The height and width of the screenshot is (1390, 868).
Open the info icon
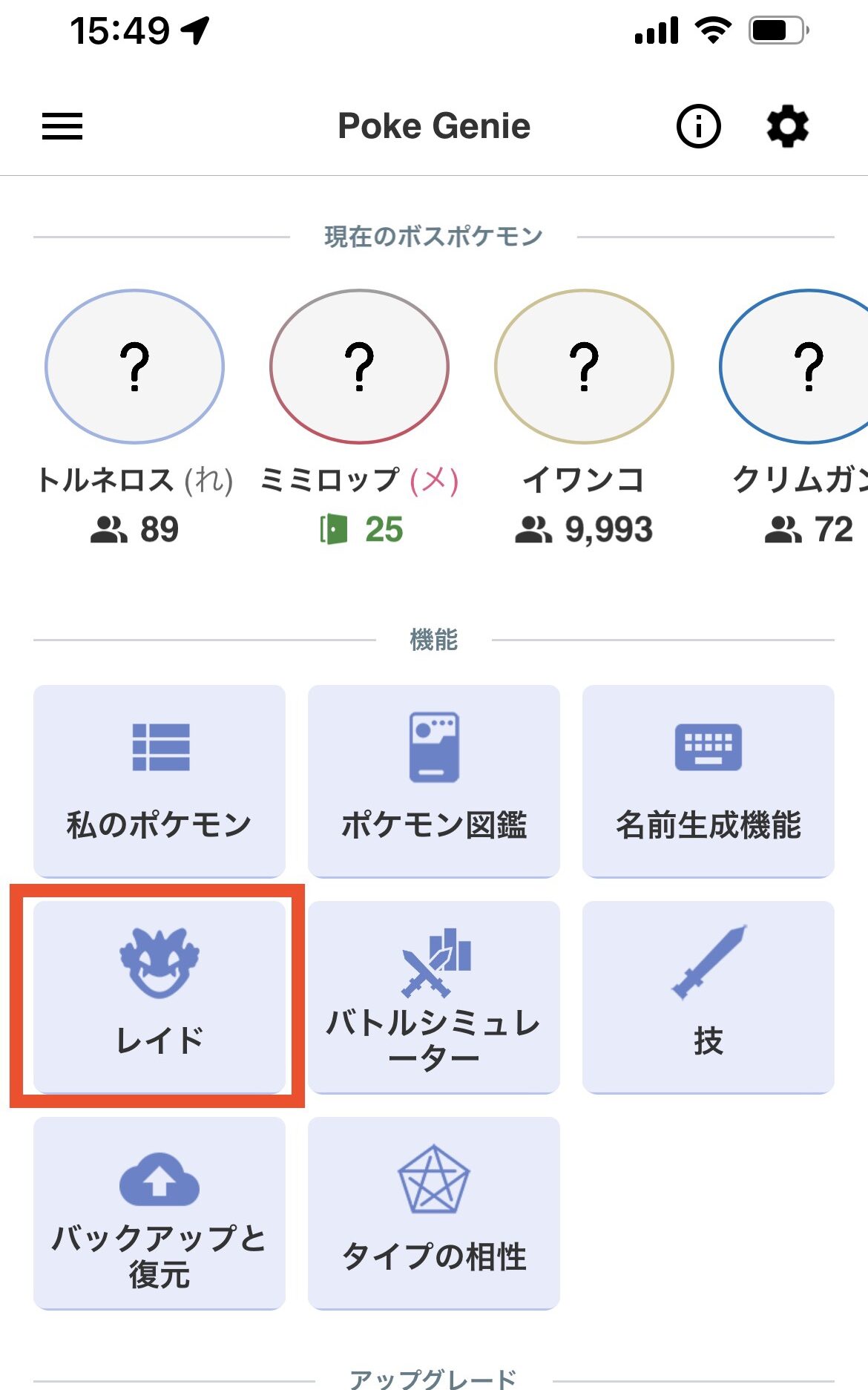point(698,126)
